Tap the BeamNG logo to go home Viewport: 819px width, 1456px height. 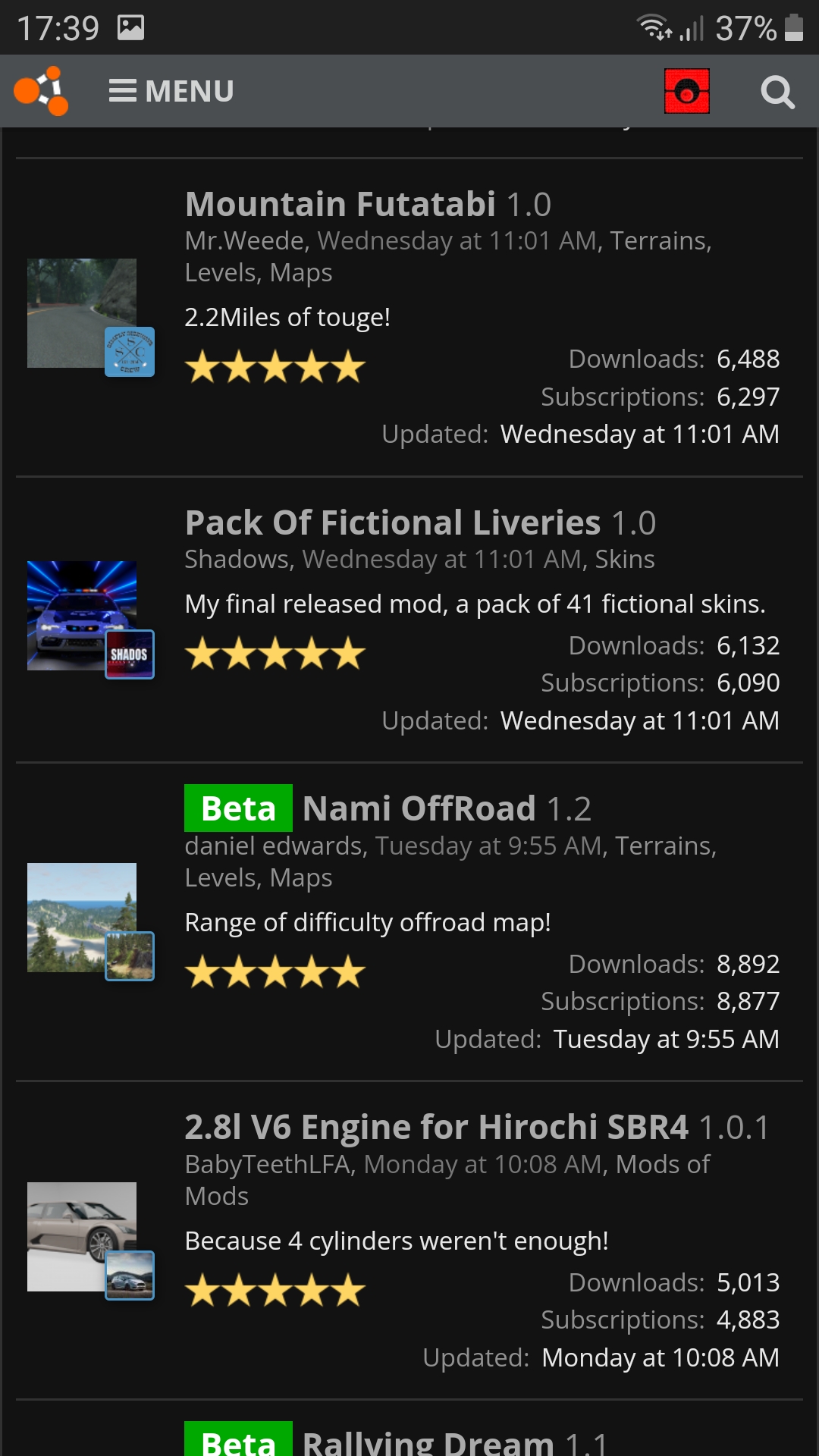tap(41, 91)
